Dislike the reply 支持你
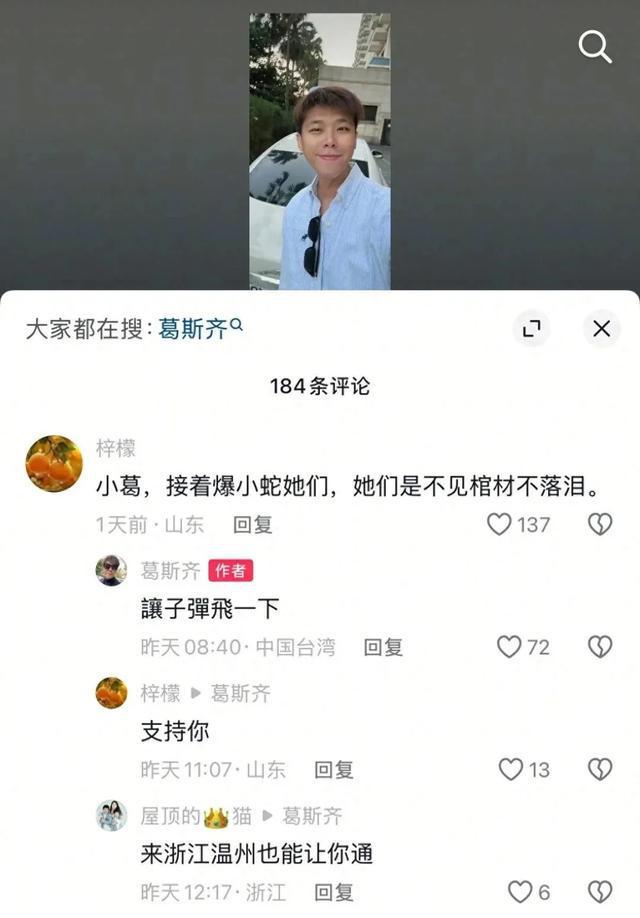Screen dimensions: 640x918 point(599,769)
